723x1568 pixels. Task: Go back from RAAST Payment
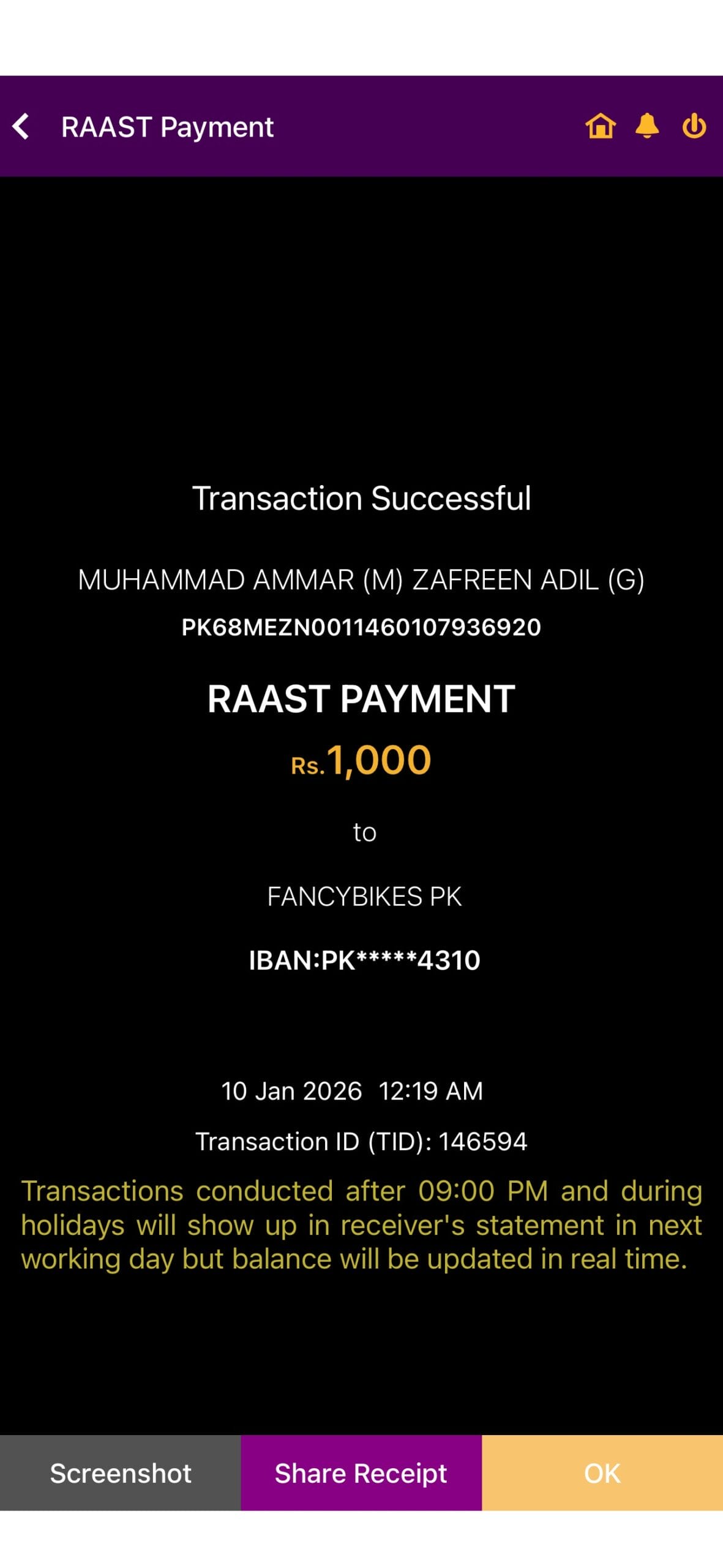click(21, 127)
